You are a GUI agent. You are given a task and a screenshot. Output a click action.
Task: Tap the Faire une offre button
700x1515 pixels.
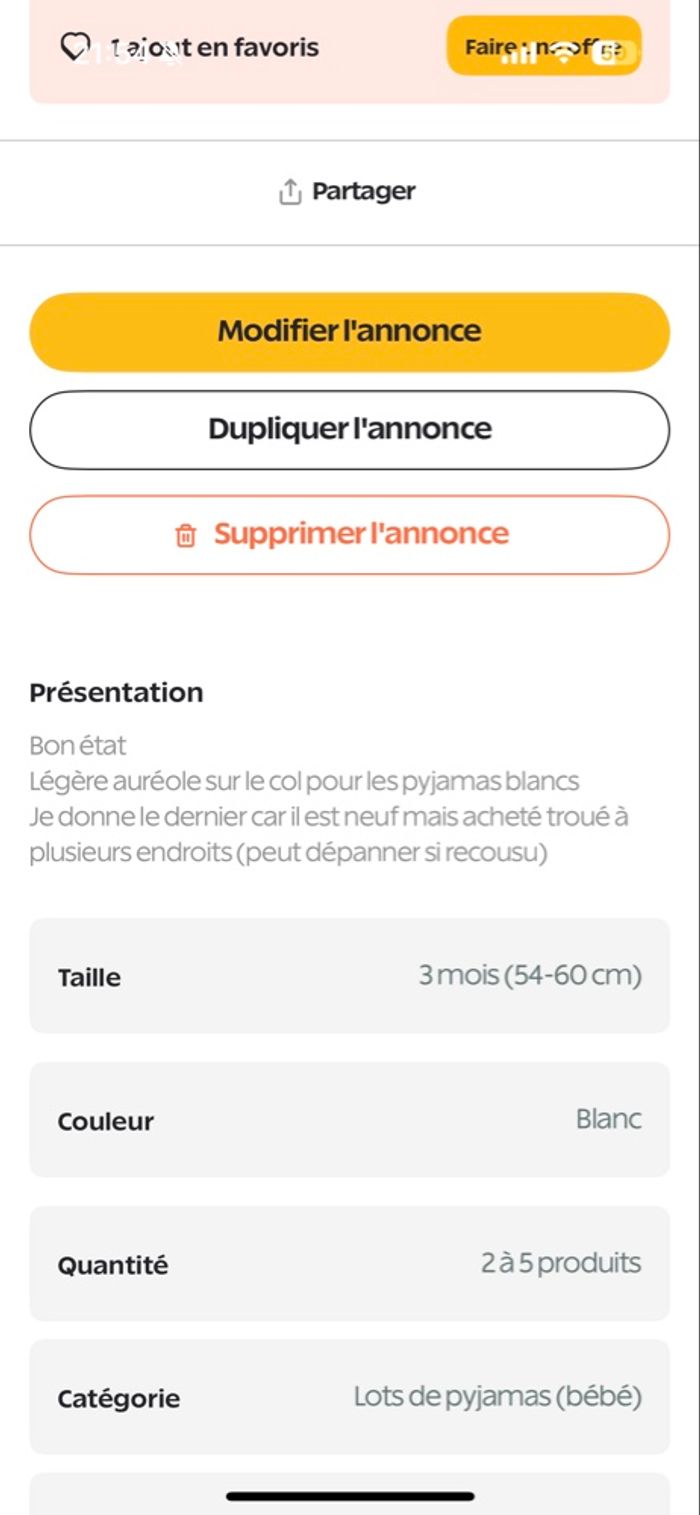[543, 46]
